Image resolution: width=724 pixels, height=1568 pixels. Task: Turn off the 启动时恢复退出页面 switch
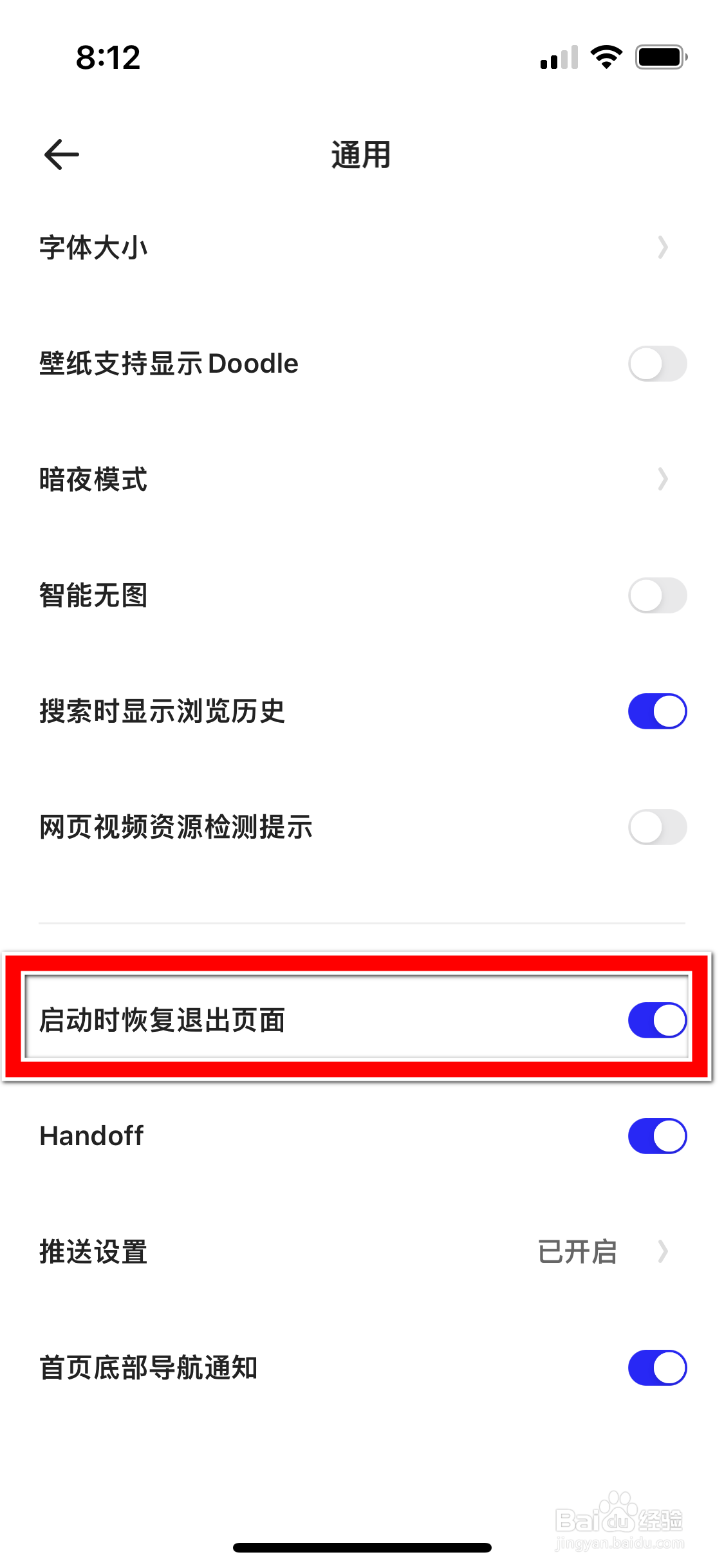pos(656,1019)
